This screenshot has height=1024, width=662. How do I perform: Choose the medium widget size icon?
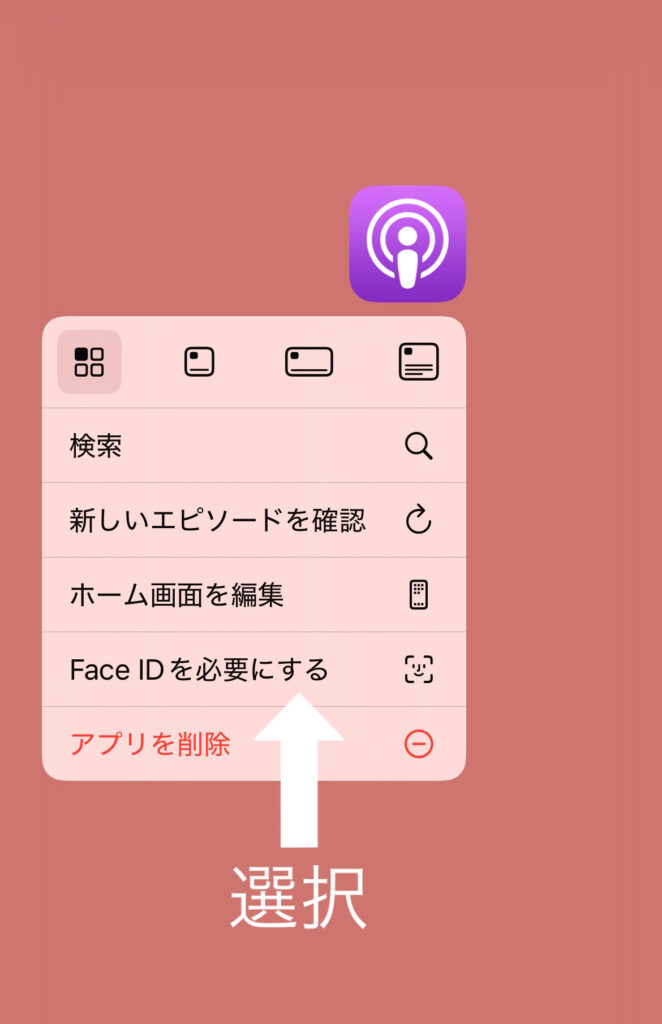coord(309,362)
